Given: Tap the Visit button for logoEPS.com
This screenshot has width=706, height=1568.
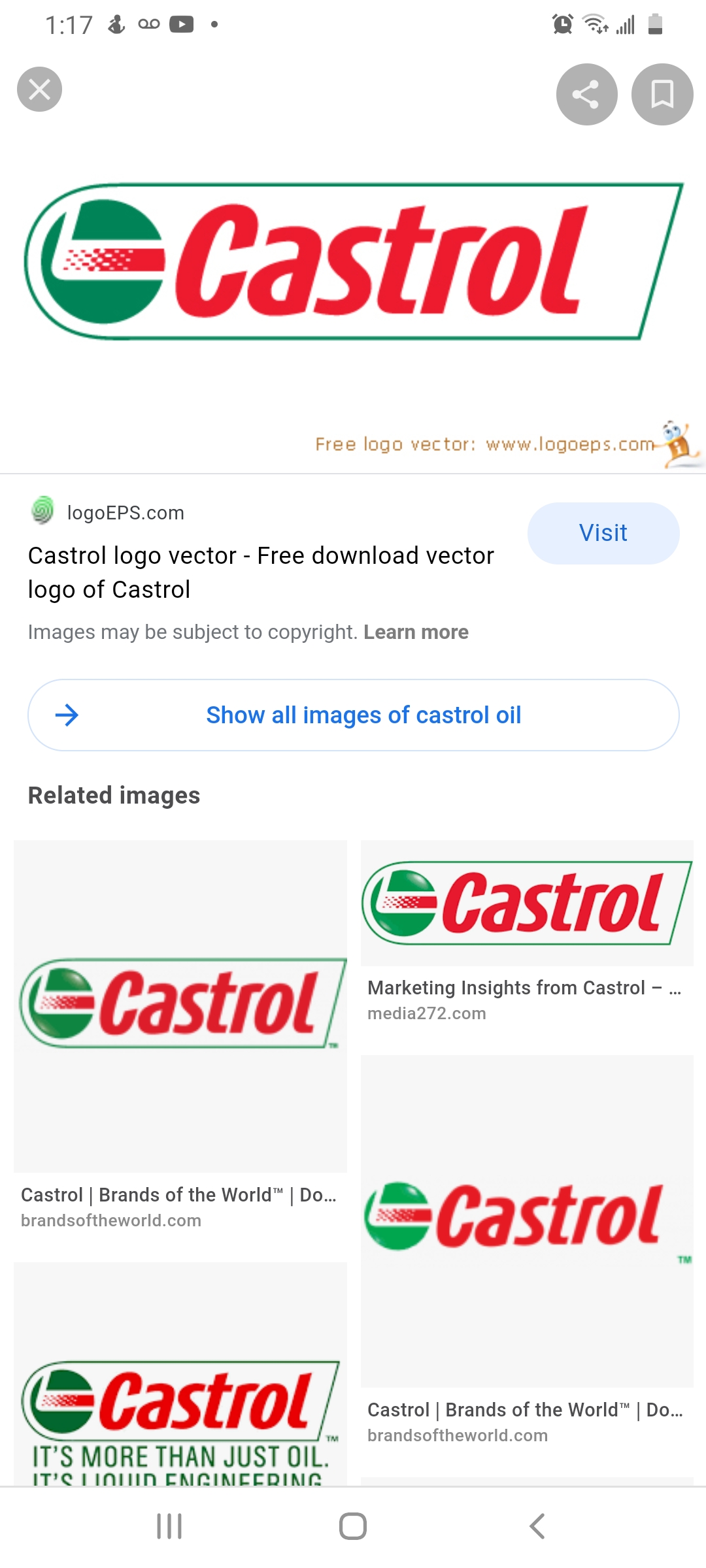Looking at the screenshot, I should click(603, 533).
